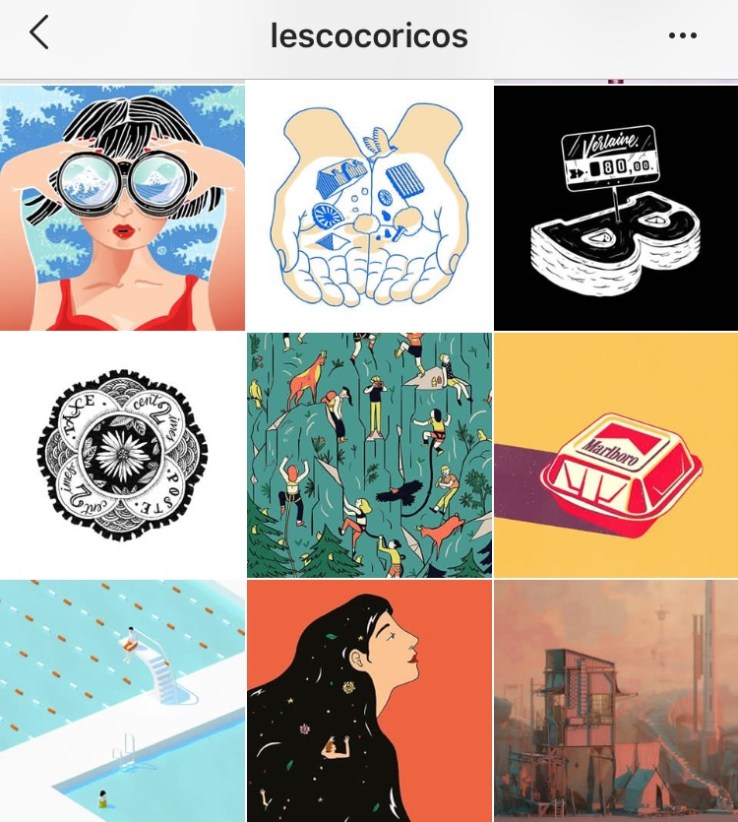The width and height of the screenshot is (738, 822).
Task: View the black Verlaine book post
Action: (x=615, y=207)
